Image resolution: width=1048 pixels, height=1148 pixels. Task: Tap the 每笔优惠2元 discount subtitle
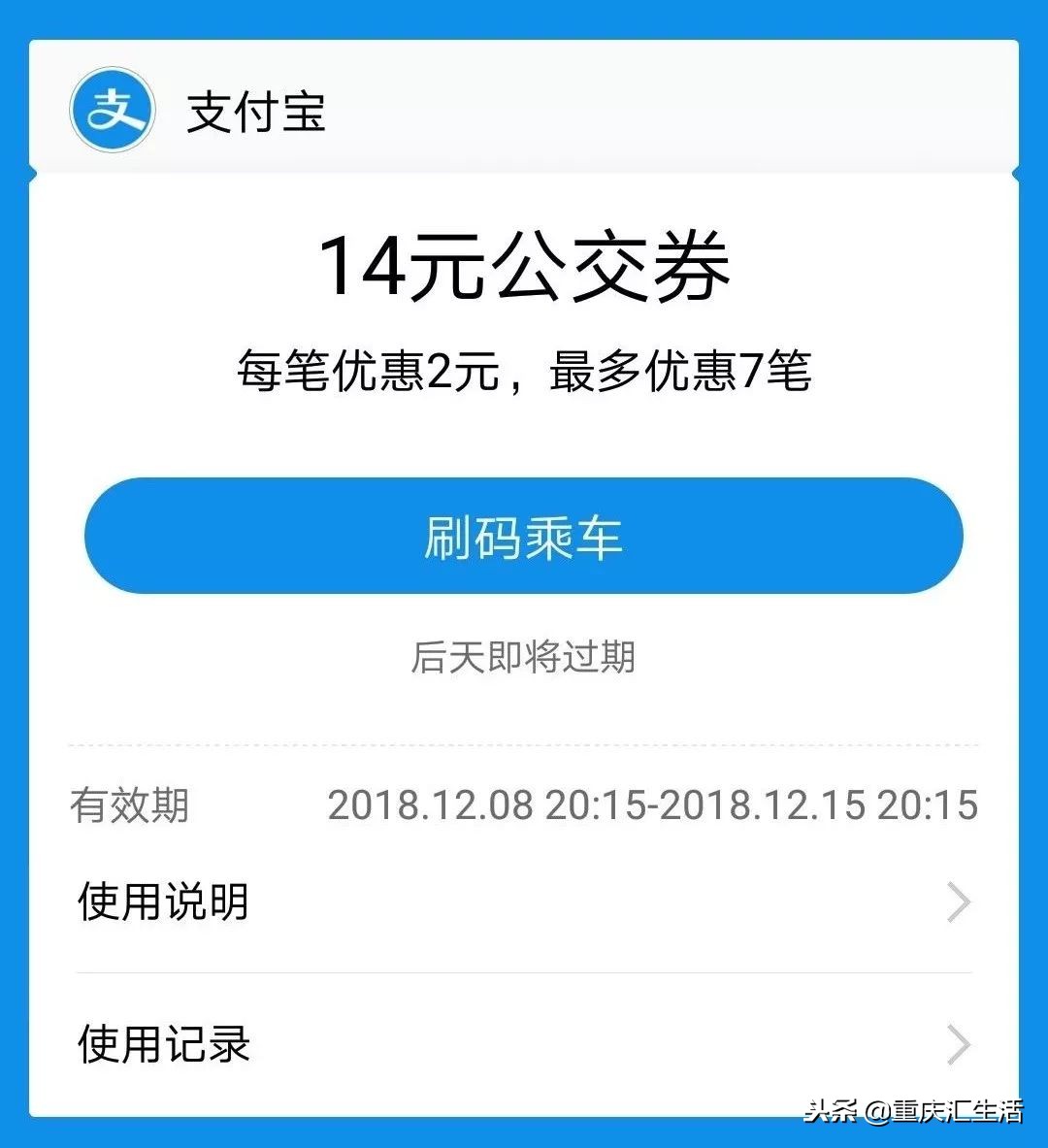tap(524, 370)
